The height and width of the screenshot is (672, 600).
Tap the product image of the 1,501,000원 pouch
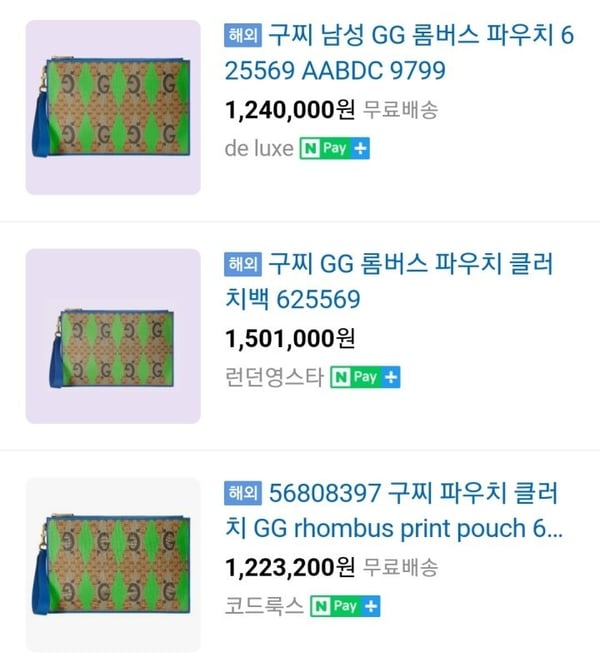click(x=113, y=336)
